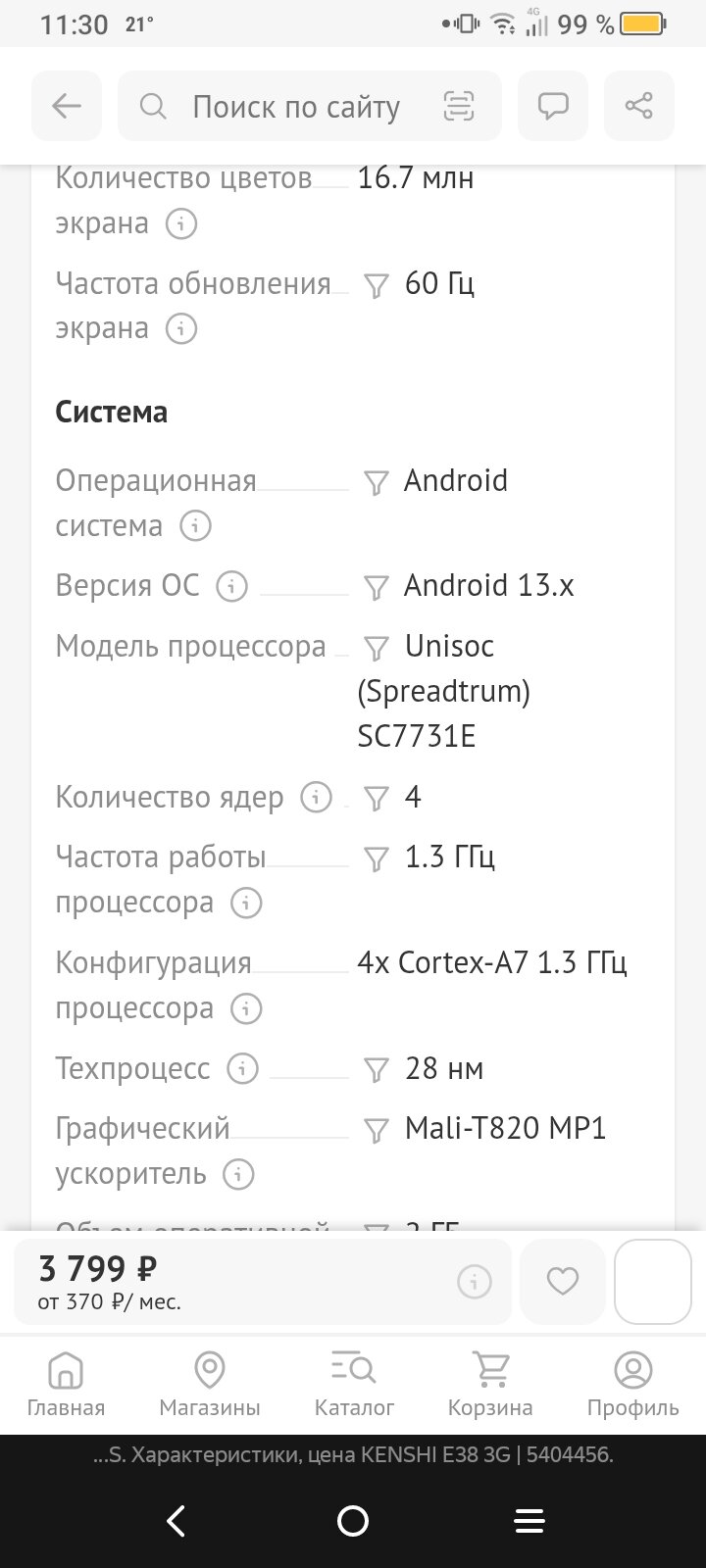Filter by Android 13.x version

click(377, 587)
